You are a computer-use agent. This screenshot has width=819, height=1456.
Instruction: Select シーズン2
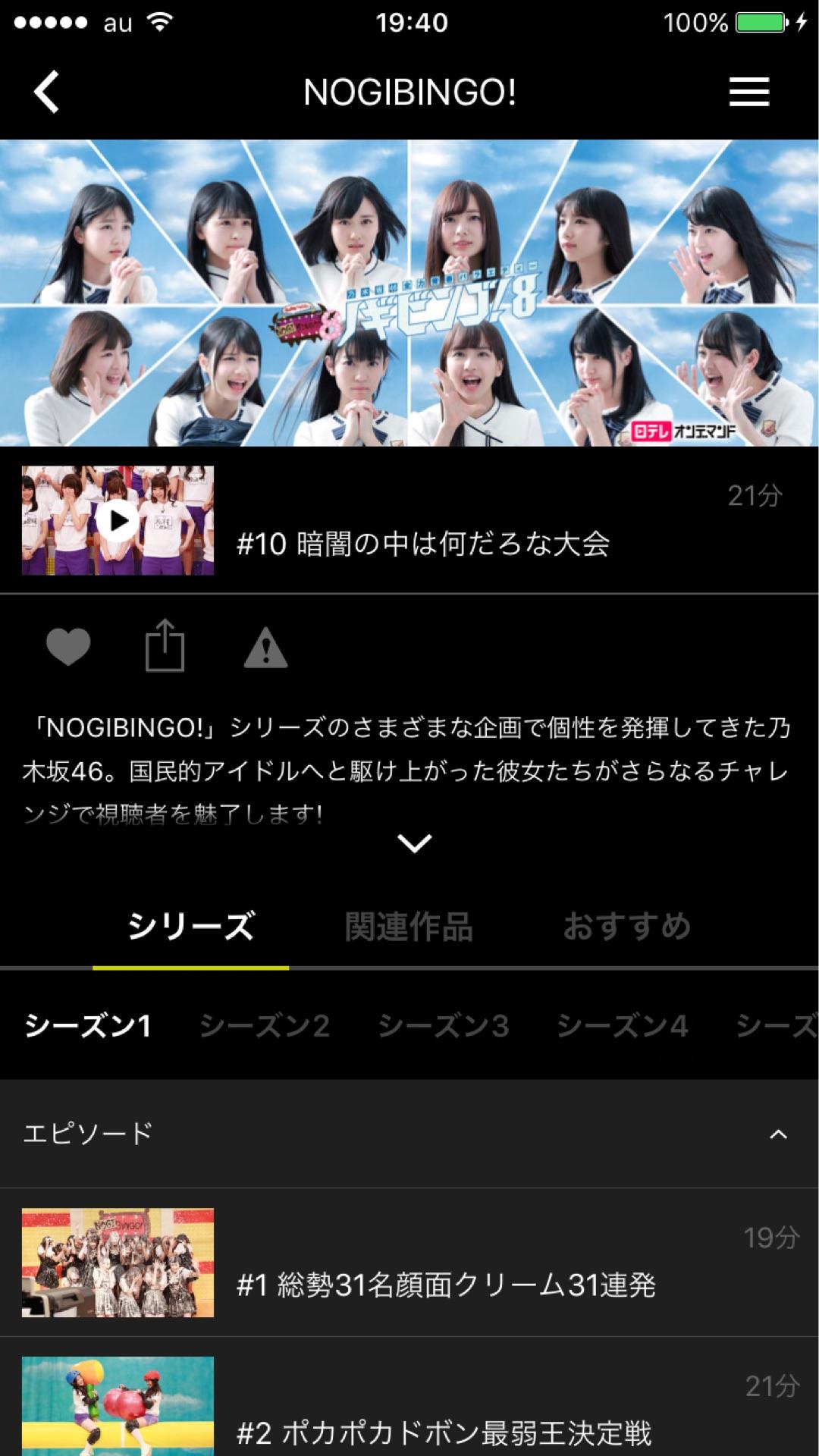(x=265, y=1026)
